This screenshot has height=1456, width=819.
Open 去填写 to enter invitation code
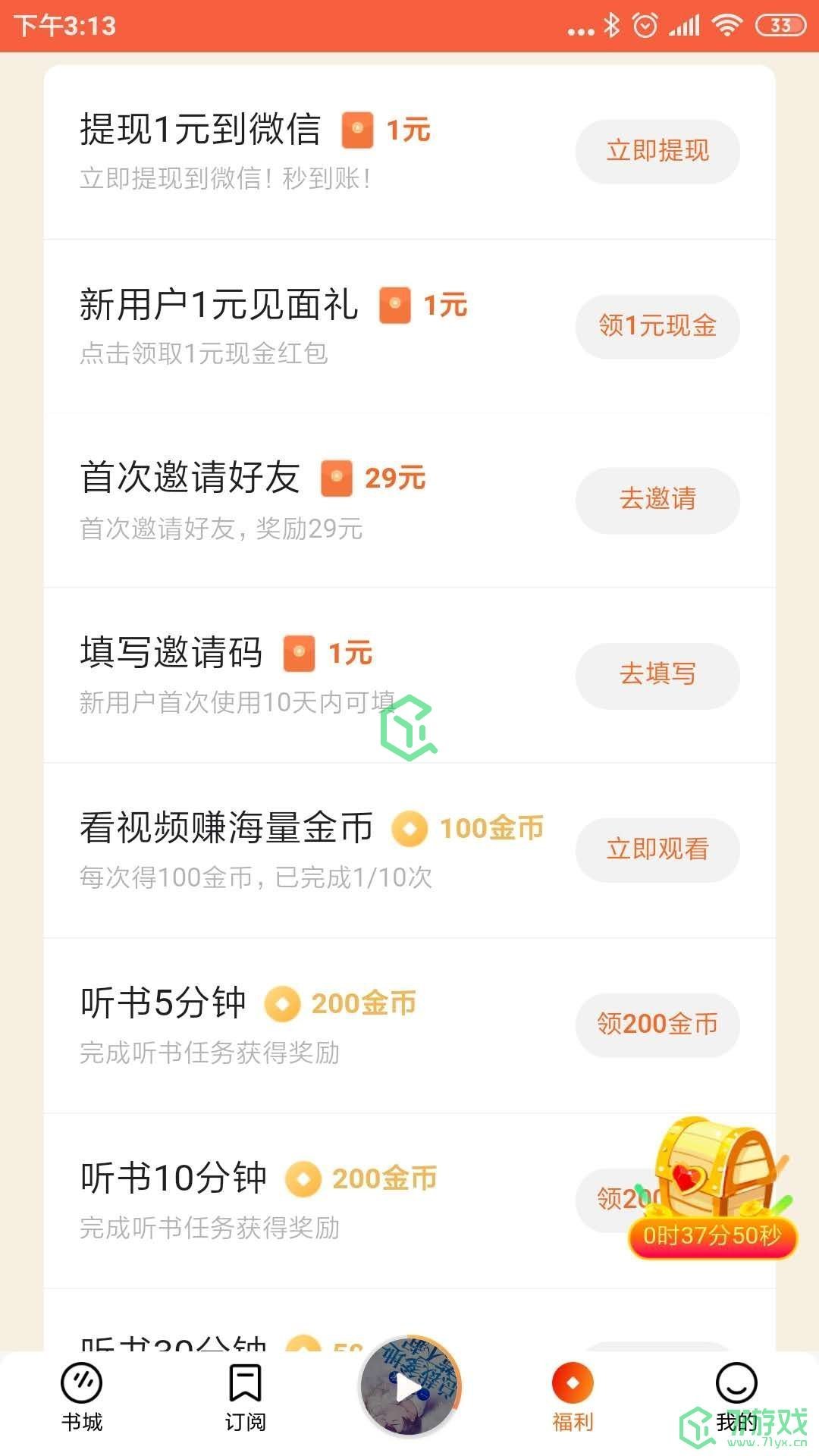pos(657,675)
